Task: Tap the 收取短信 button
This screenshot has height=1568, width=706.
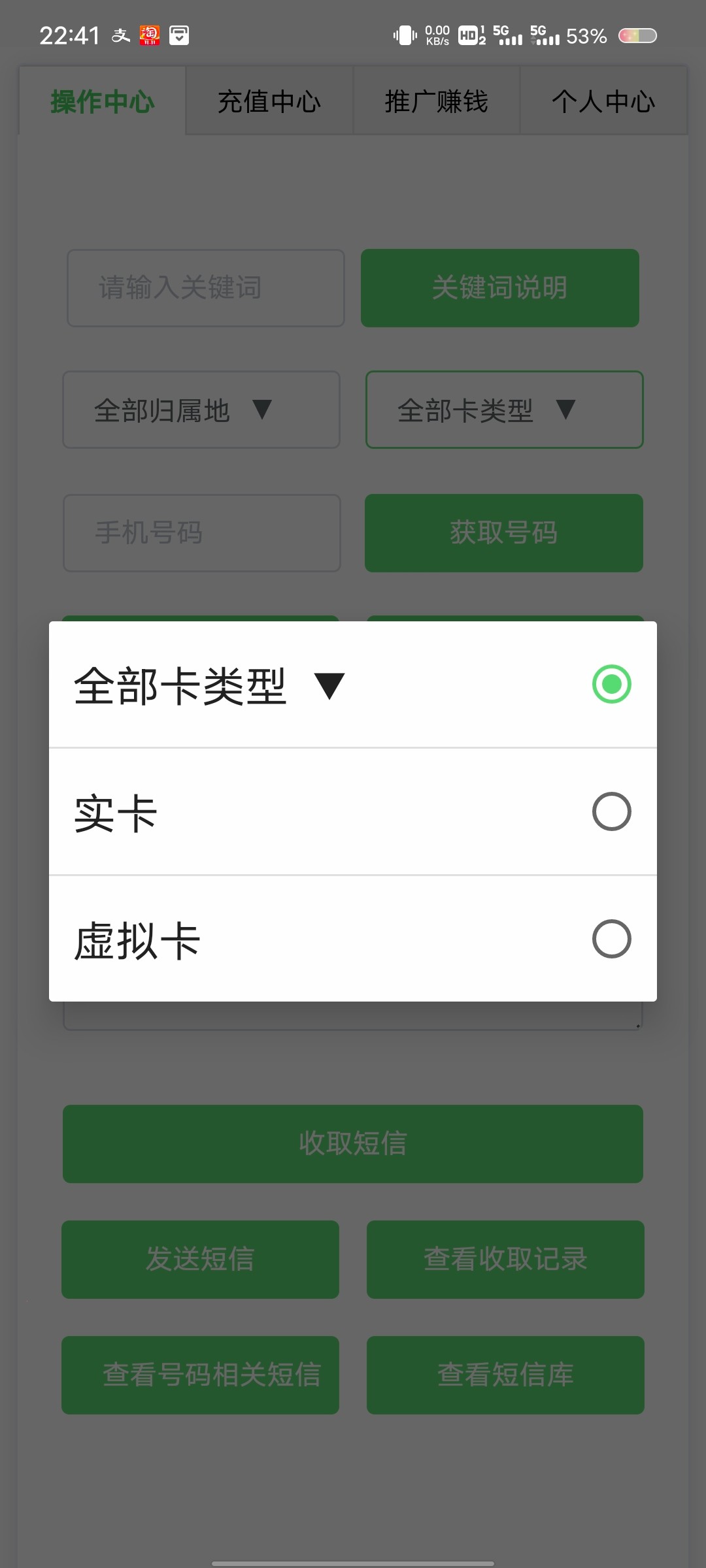Action: [353, 1144]
